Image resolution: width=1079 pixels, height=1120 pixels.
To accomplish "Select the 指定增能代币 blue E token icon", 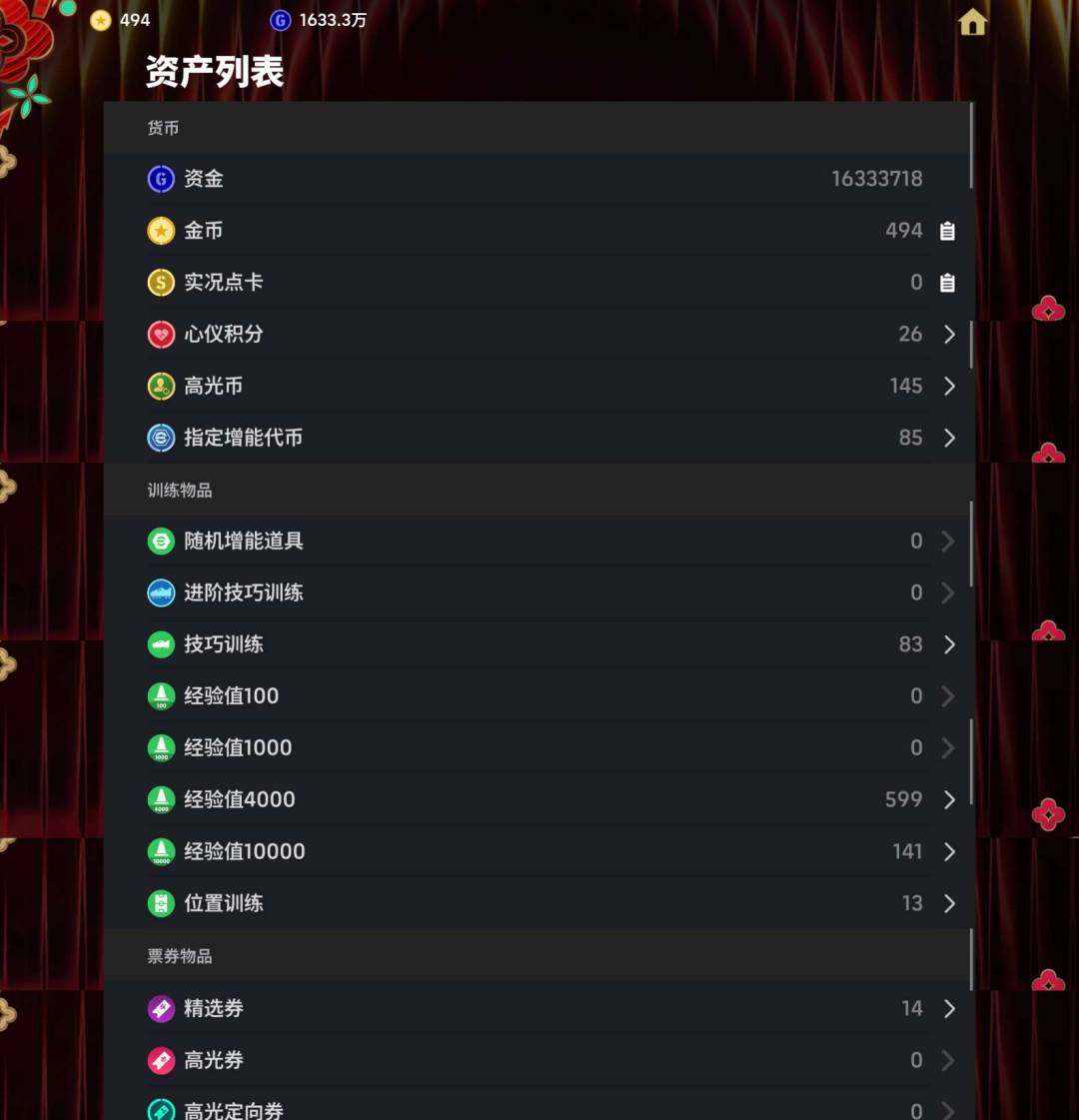I will [161, 438].
